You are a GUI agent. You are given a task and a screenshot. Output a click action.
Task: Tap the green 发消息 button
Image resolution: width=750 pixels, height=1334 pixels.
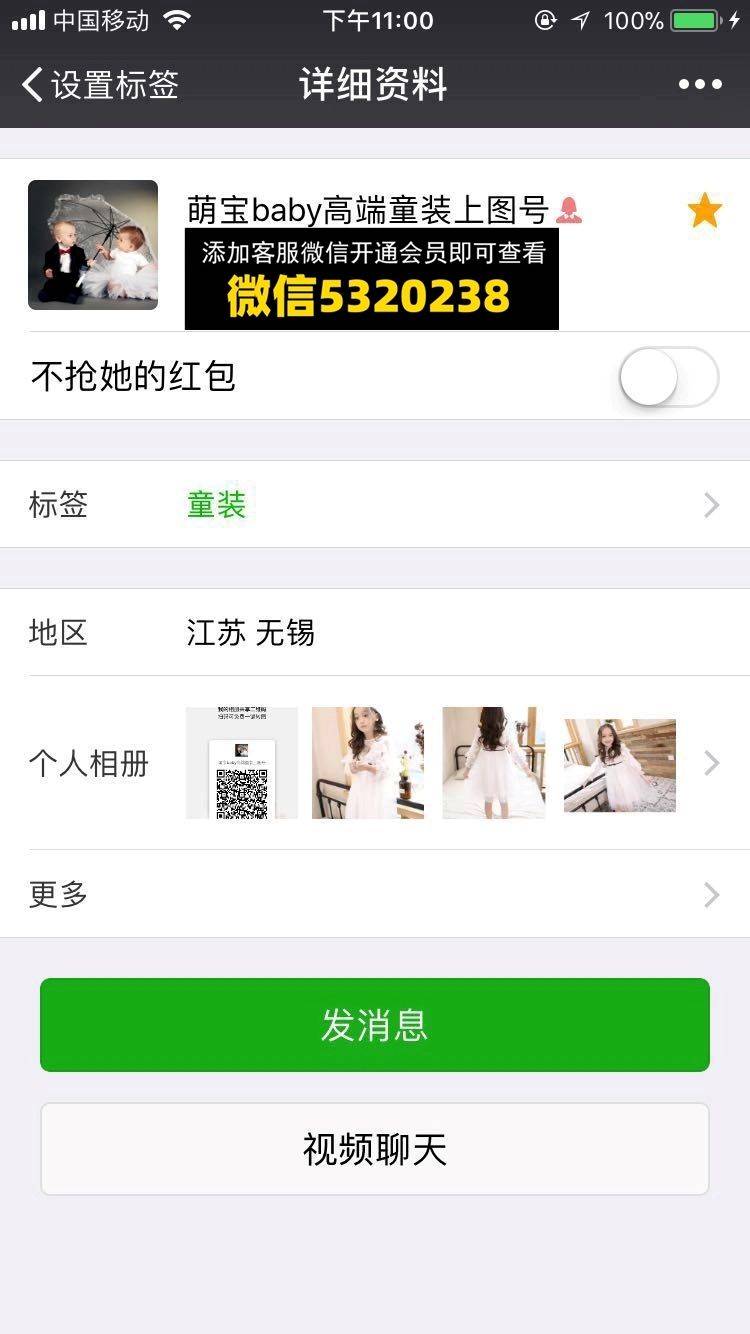pyautogui.click(x=375, y=1025)
